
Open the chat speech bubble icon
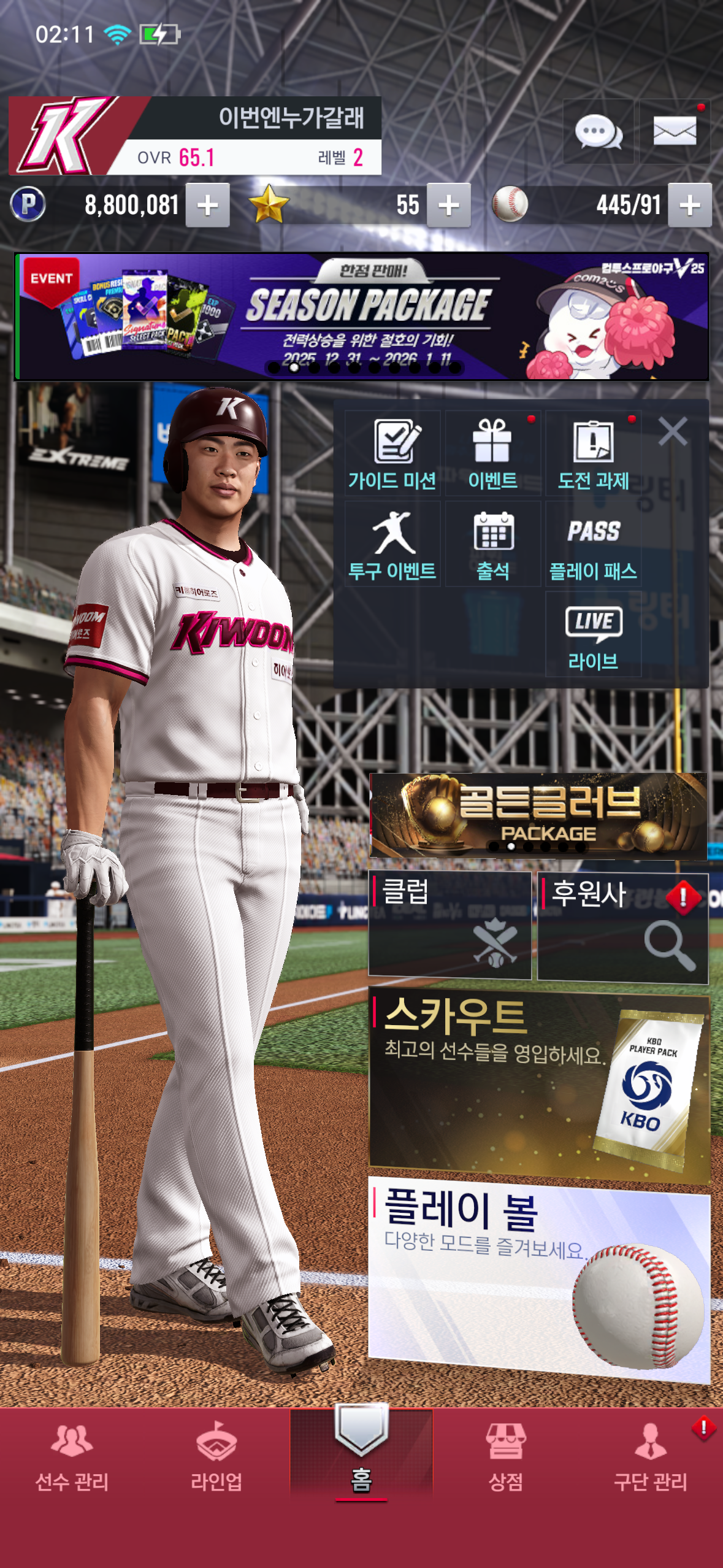coord(598,131)
